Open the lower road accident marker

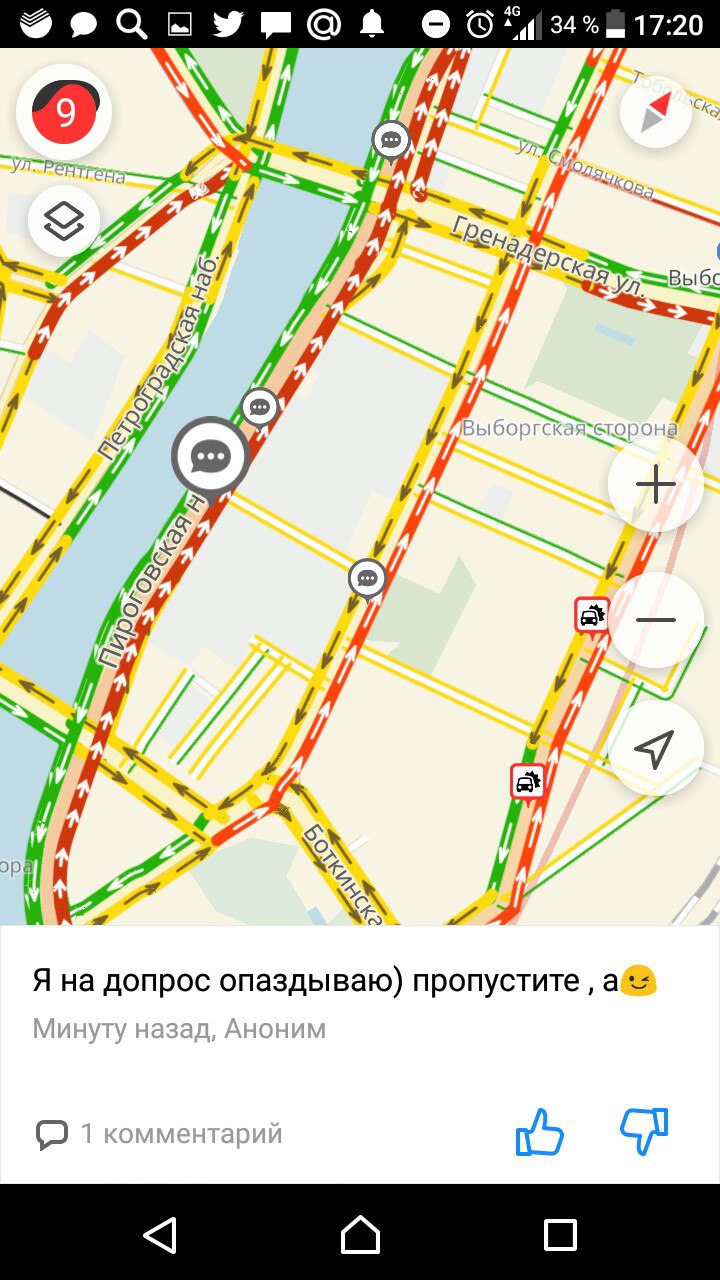528,781
